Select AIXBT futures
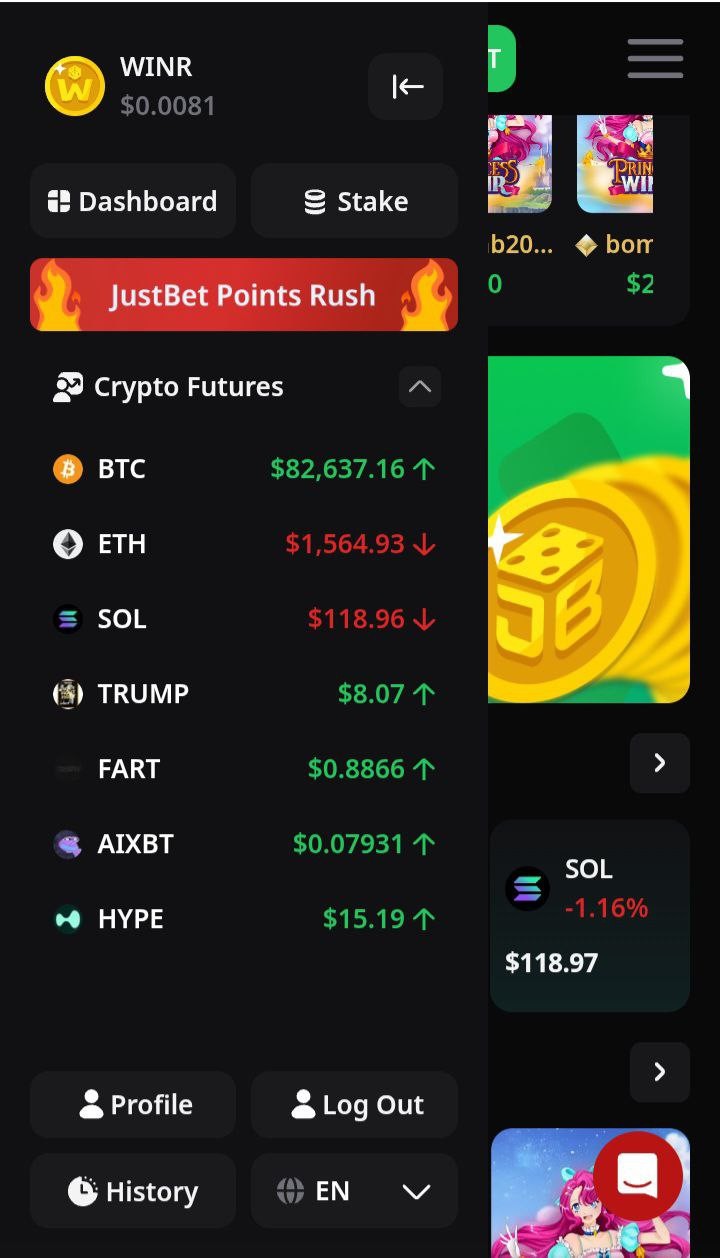Screen dimensions: 720x1258 coord(244,843)
